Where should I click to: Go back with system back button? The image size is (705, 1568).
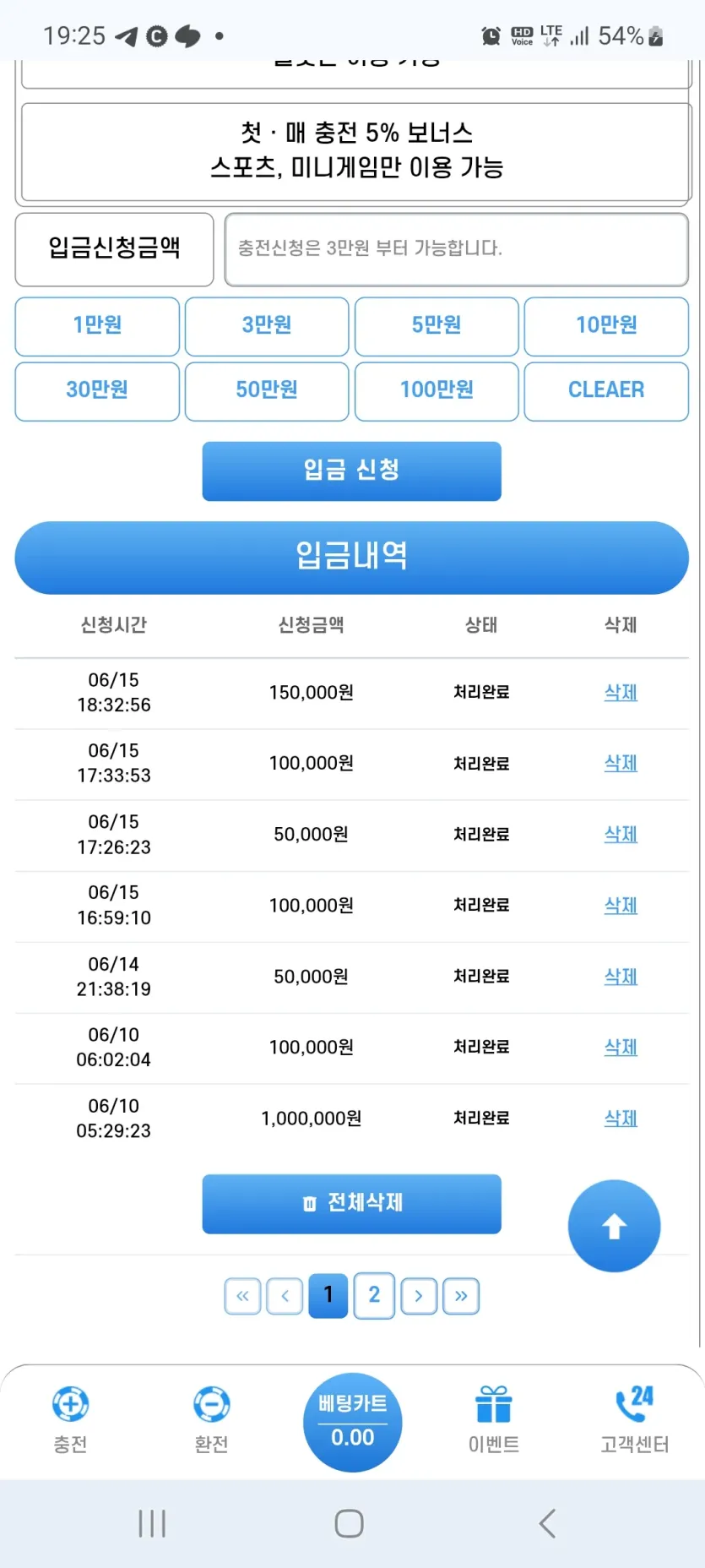tap(547, 1523)
